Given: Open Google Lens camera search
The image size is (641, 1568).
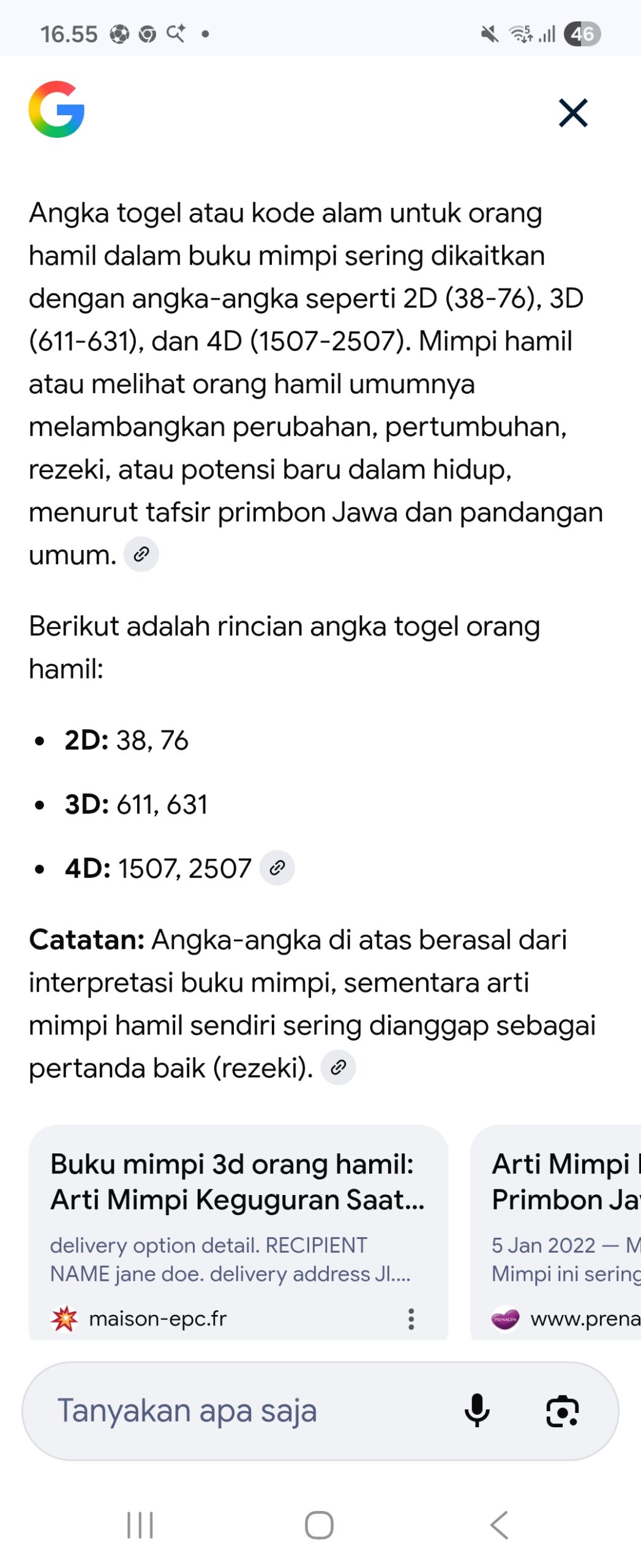Looking at the screenshot, I should coord(561,1410).
